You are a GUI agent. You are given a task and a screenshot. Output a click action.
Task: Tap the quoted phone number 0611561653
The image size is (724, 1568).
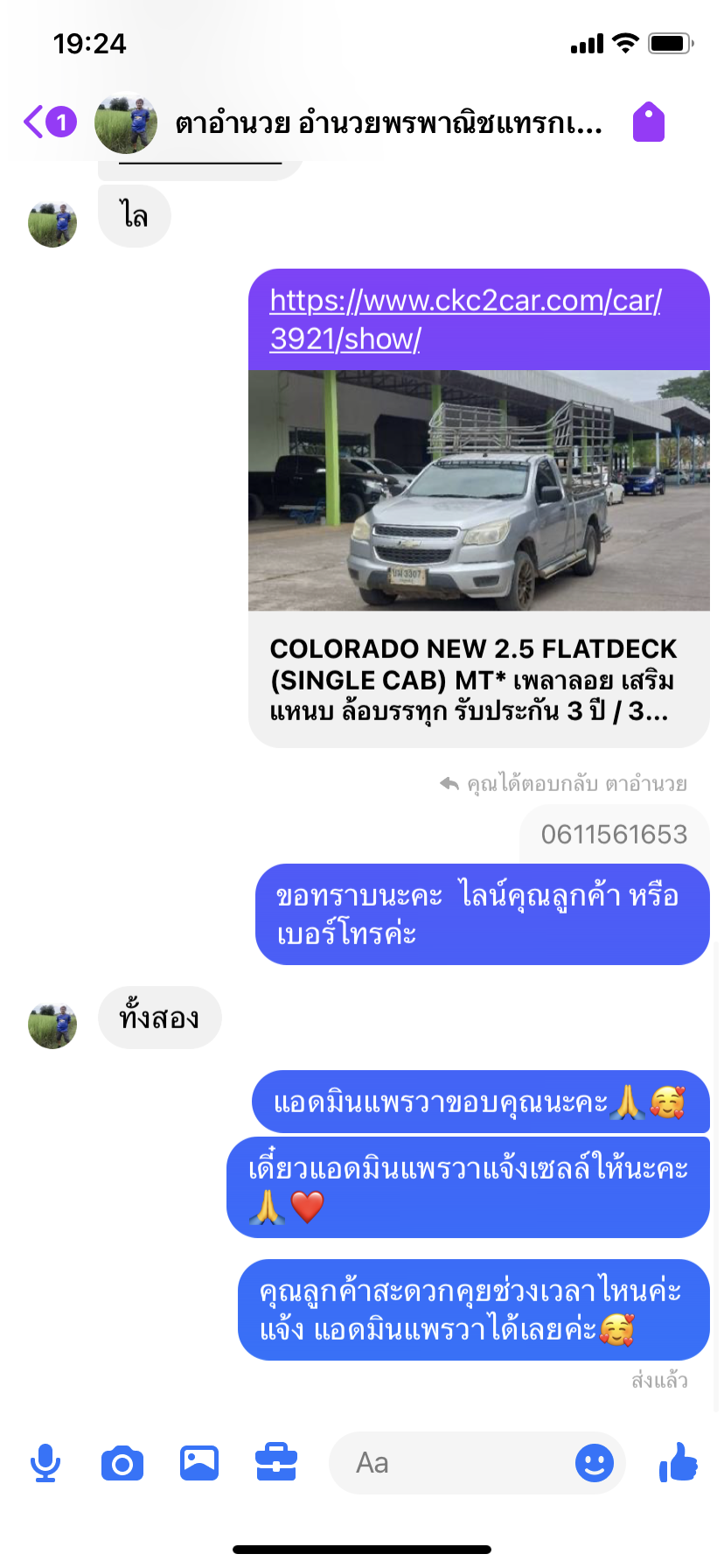click(x=614, y=835)
